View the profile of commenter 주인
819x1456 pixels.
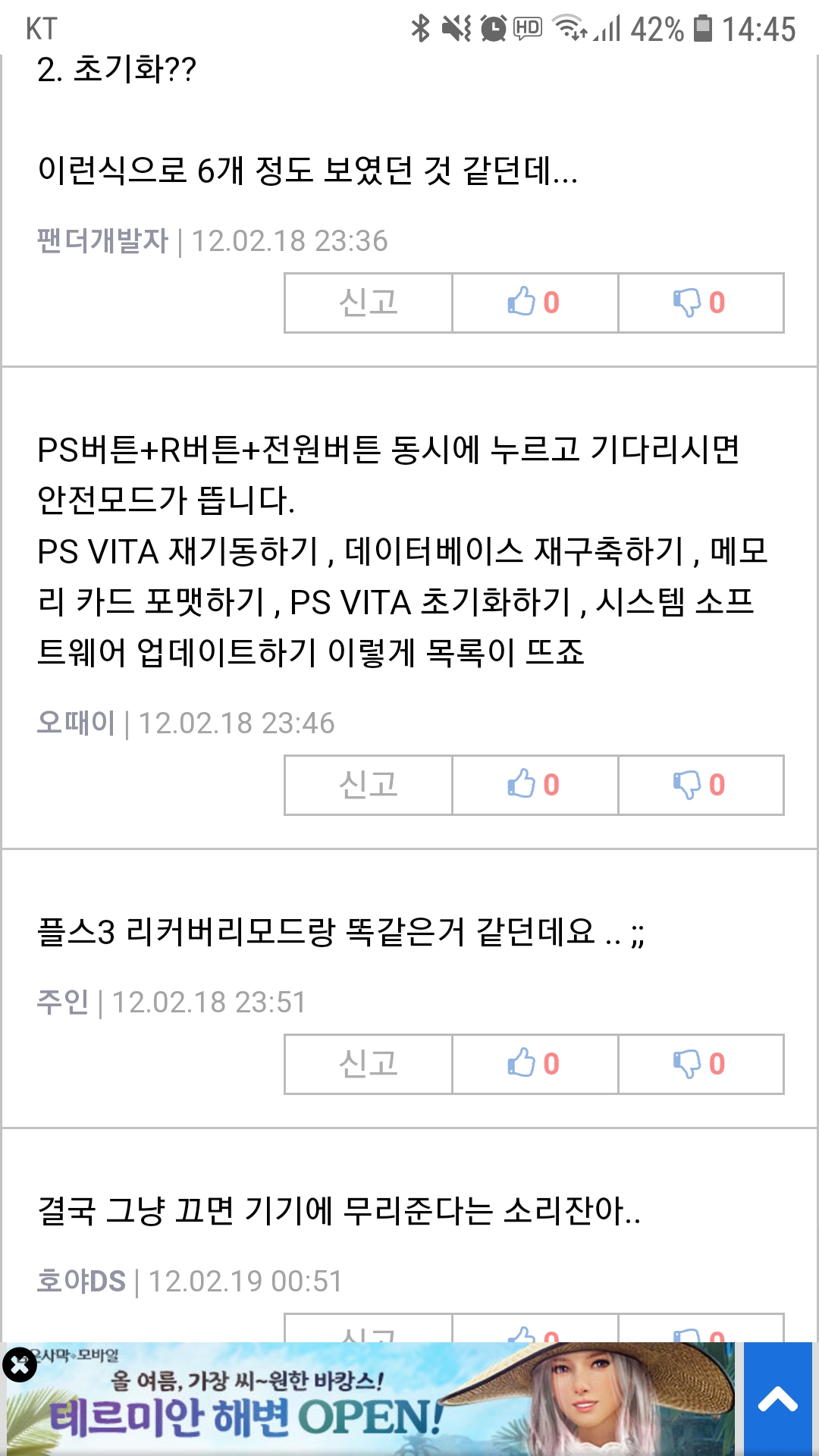63,1003
